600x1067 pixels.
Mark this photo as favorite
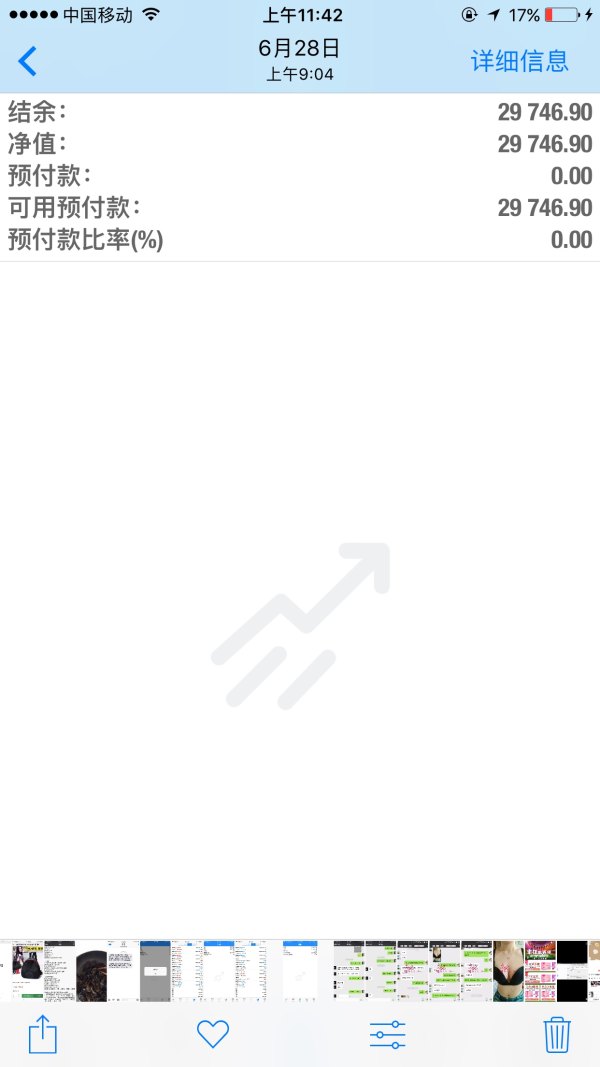click(213, 1034)
